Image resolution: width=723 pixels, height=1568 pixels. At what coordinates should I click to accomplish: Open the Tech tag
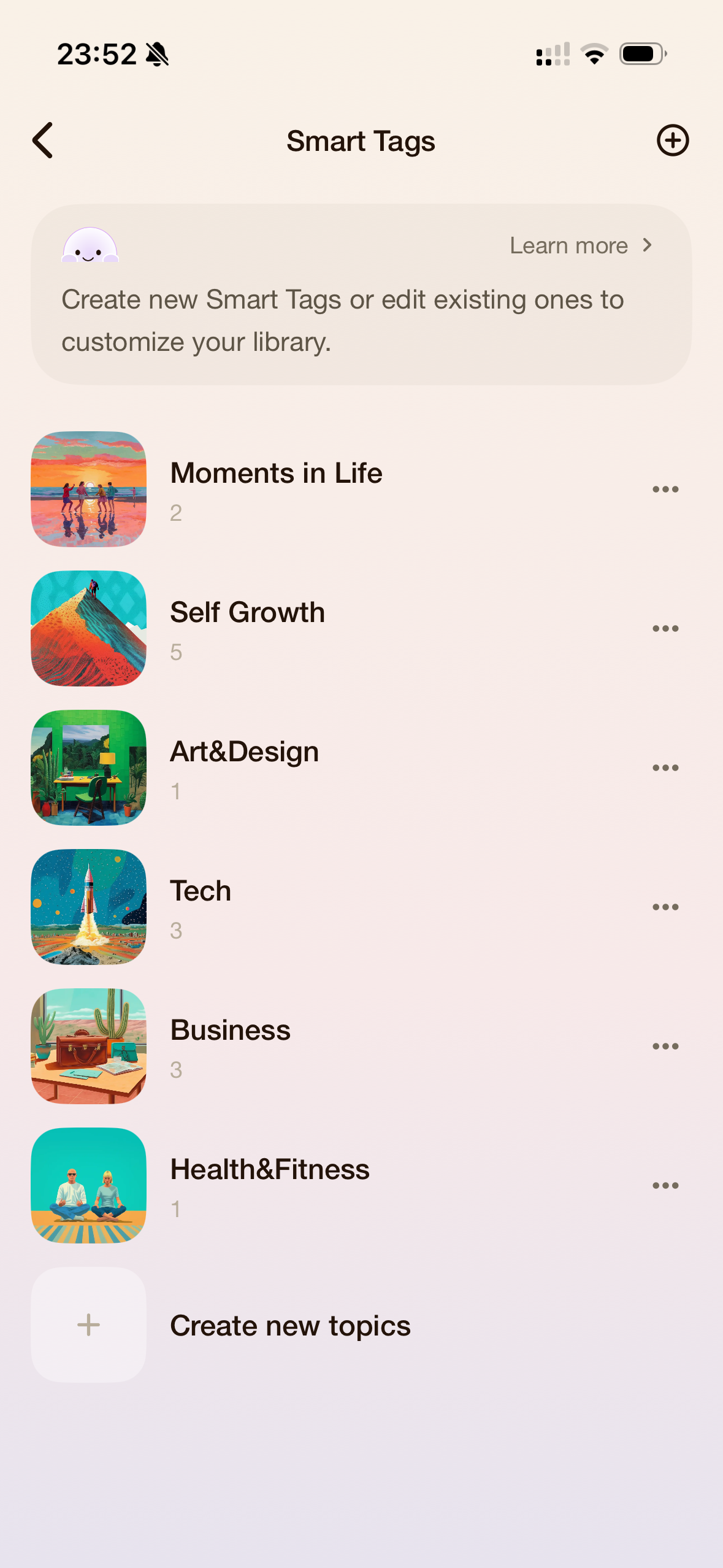tap(201, 906)
